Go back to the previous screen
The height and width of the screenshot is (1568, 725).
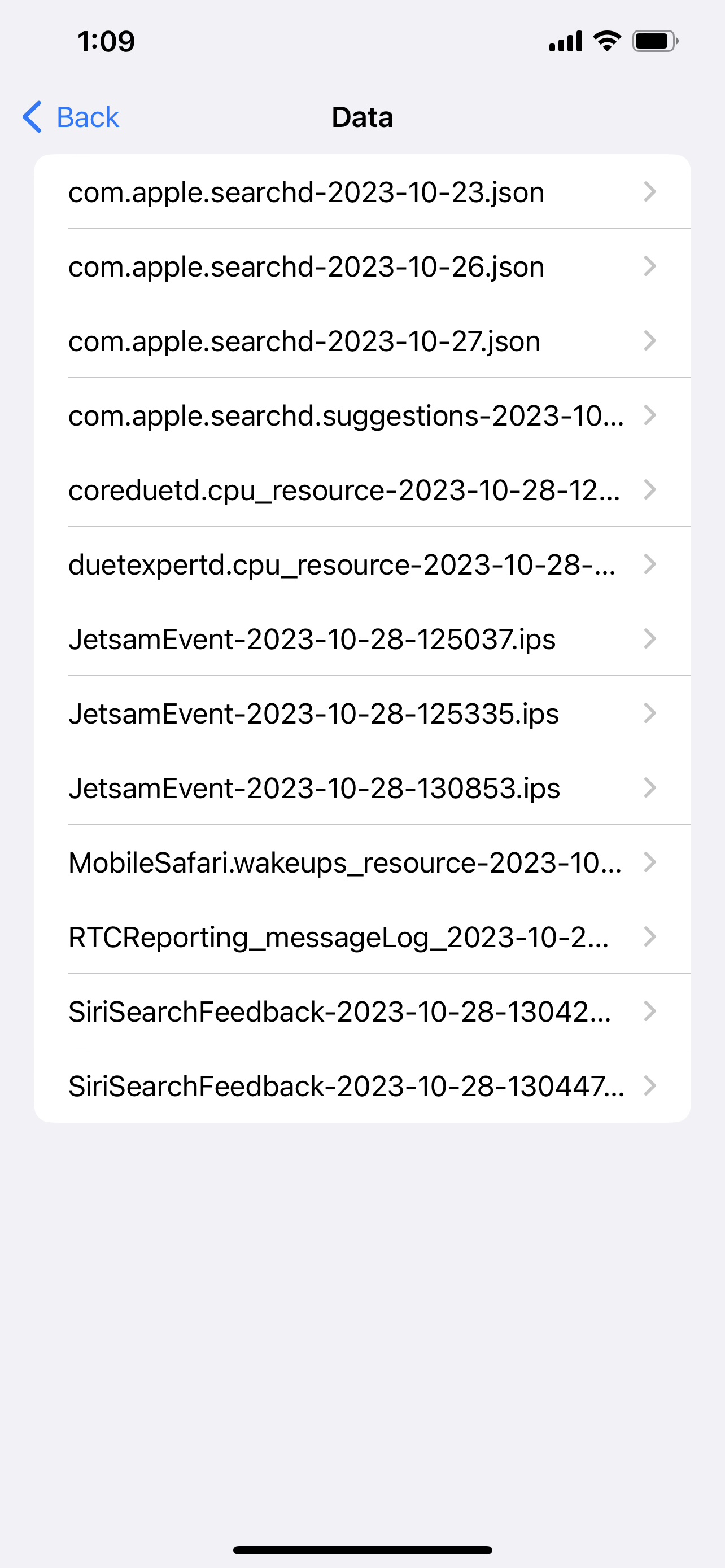coord(71,117)
